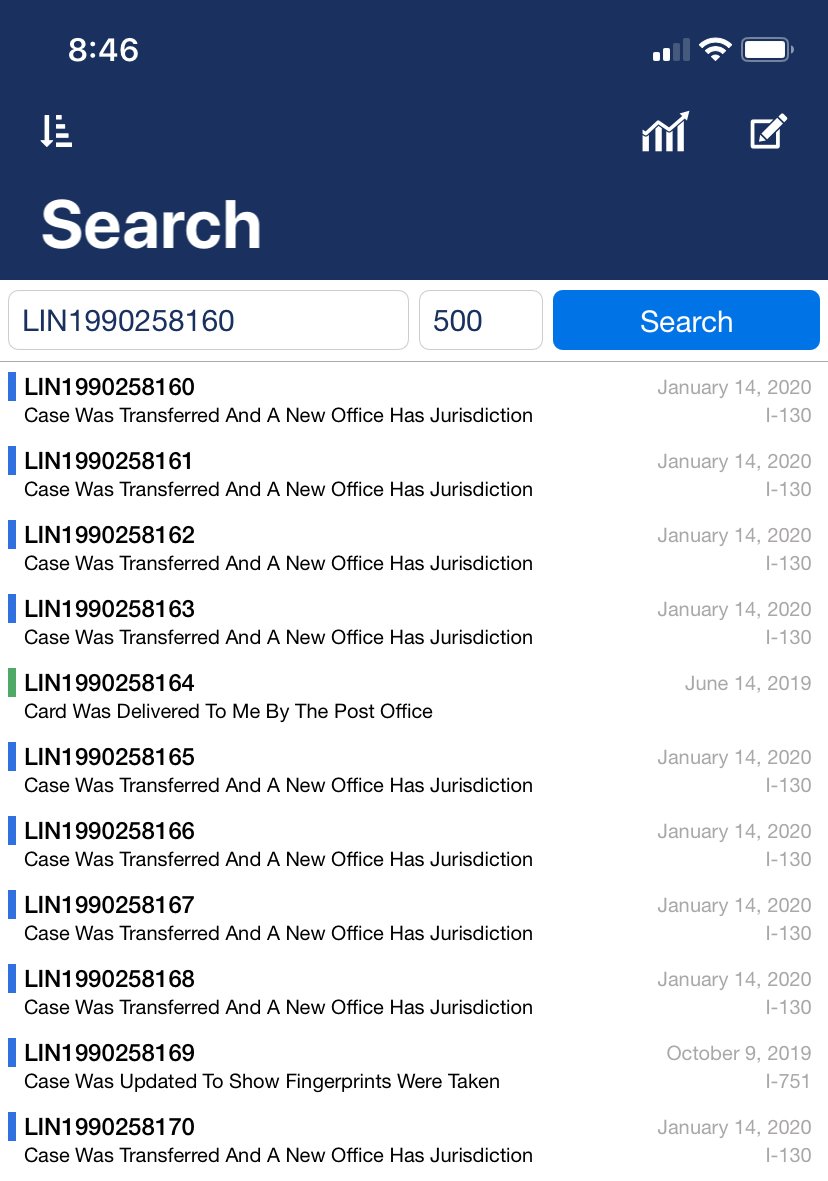828x1181 pixels.
Task: Open the sort order icon
Action: point(56,131)
